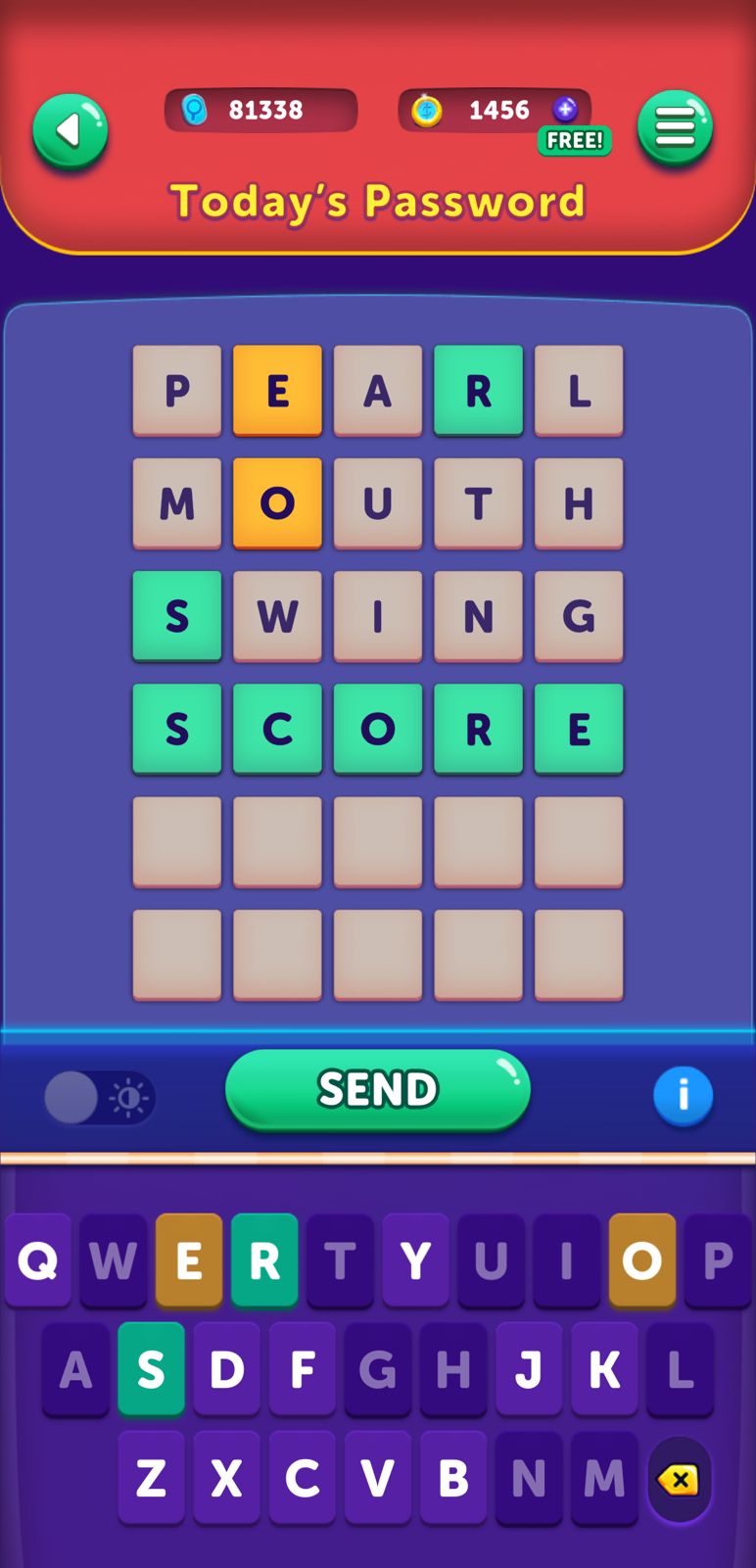756x1568 pixels.
Task: Type the orange E key
Action: (x=189, y=1260)
